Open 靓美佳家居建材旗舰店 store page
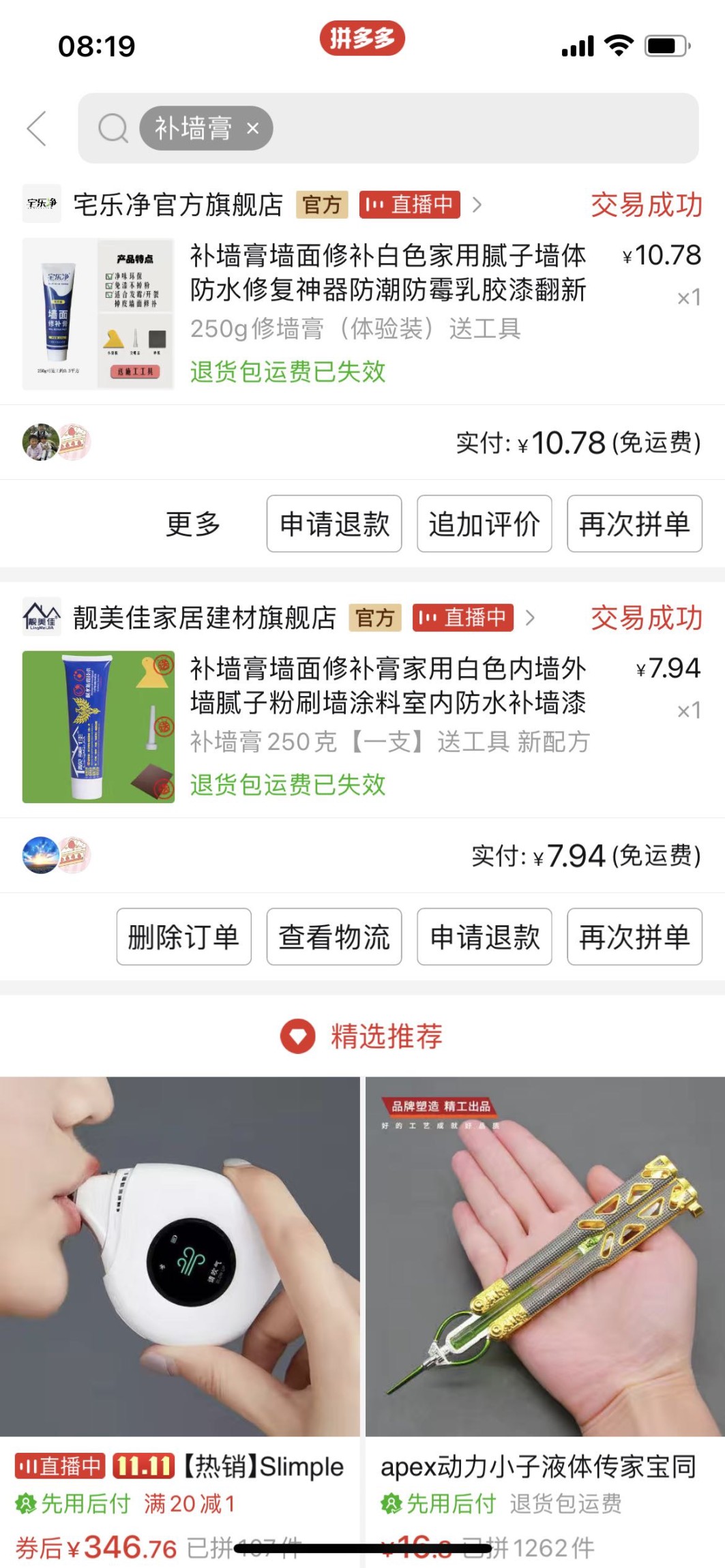The height and width of the screenshot is (1568, 725). click(205, 618)
